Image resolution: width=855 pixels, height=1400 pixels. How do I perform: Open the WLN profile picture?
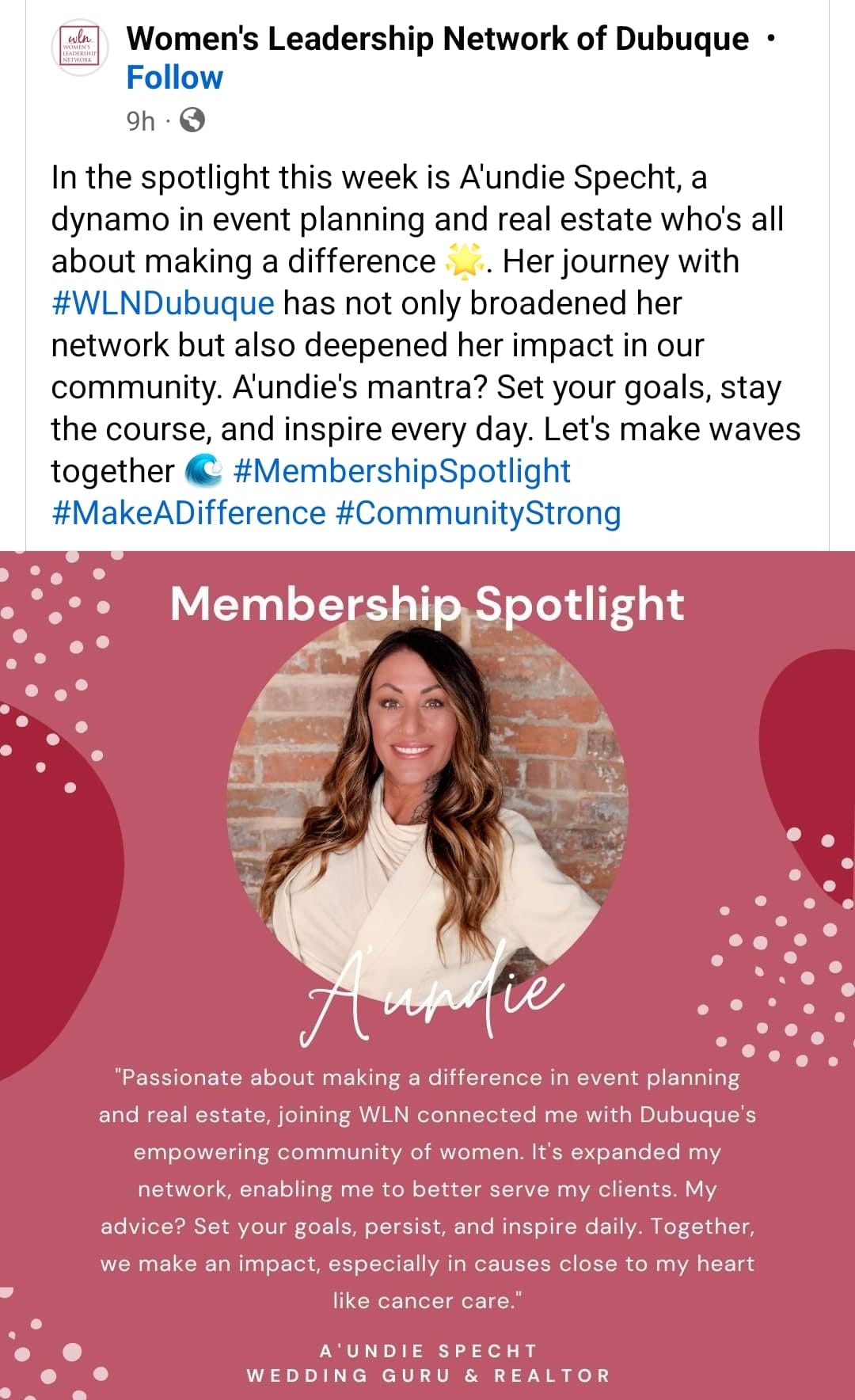pyautogui.click(x=79, y=48)
